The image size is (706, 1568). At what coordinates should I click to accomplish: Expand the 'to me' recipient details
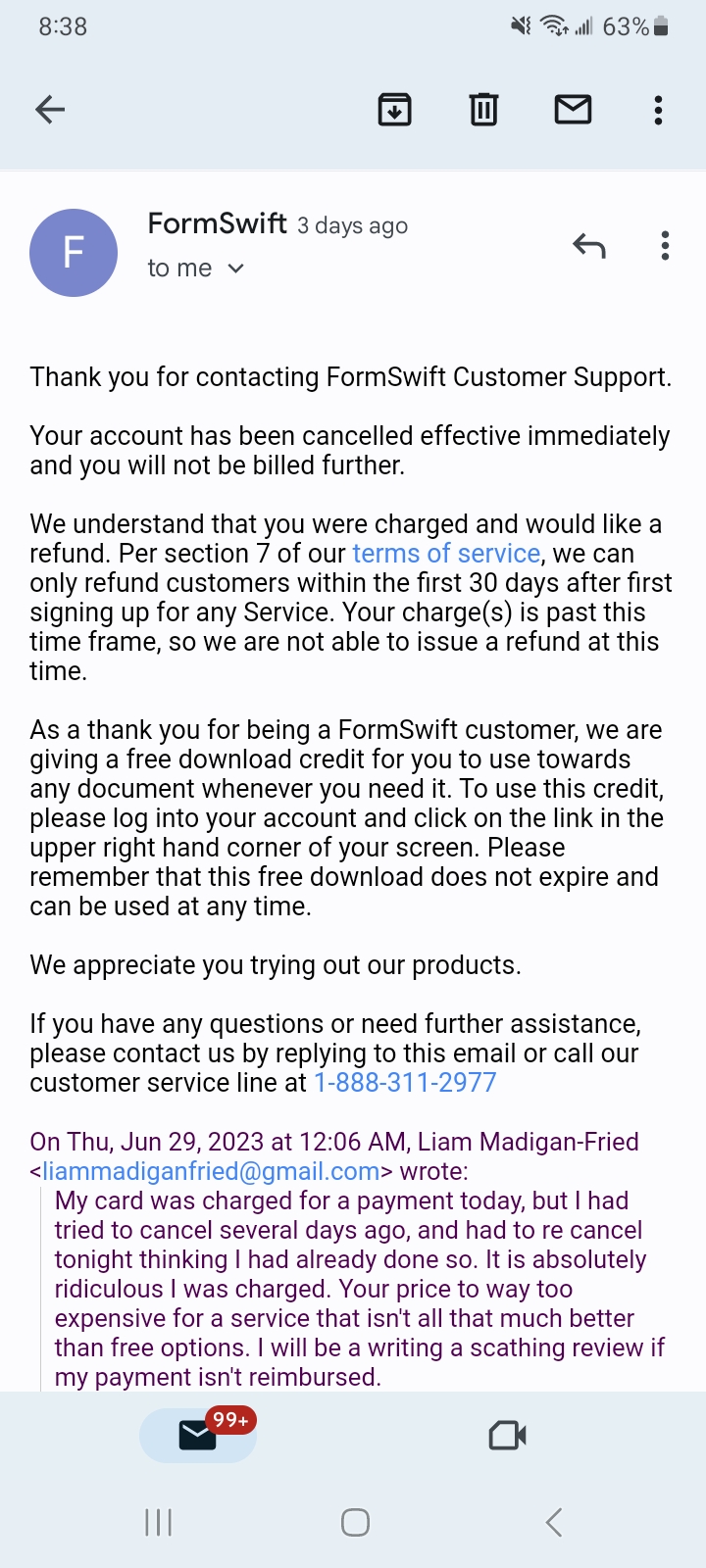(195, 269)
